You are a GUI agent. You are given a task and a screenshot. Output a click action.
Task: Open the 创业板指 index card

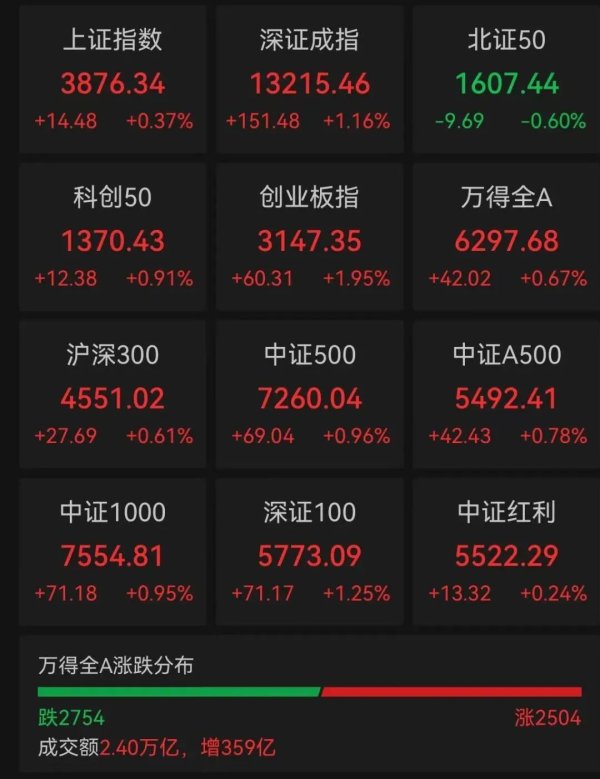tap(309, 238)
